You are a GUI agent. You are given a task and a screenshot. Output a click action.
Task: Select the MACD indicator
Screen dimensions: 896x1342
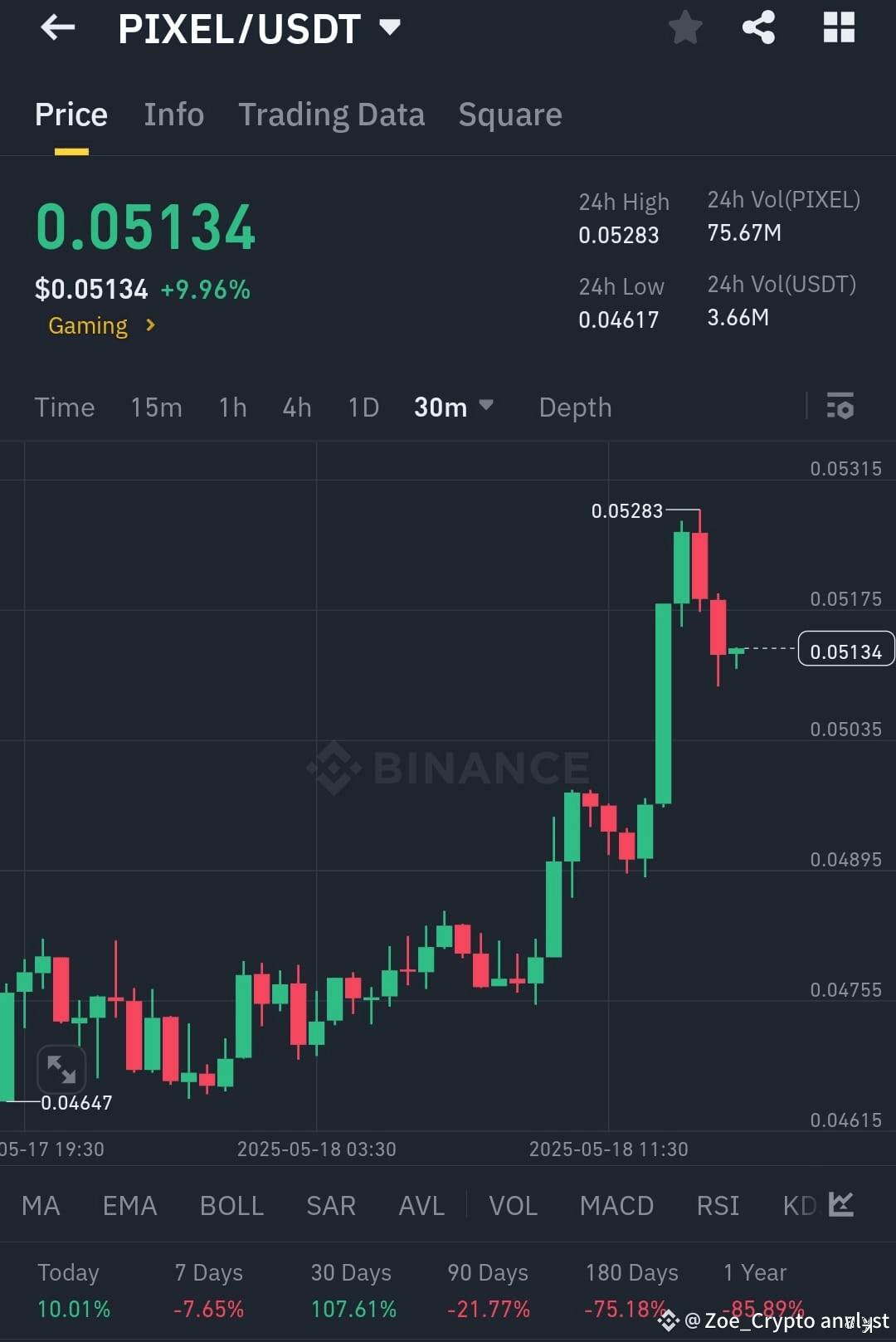[617, 1205]
